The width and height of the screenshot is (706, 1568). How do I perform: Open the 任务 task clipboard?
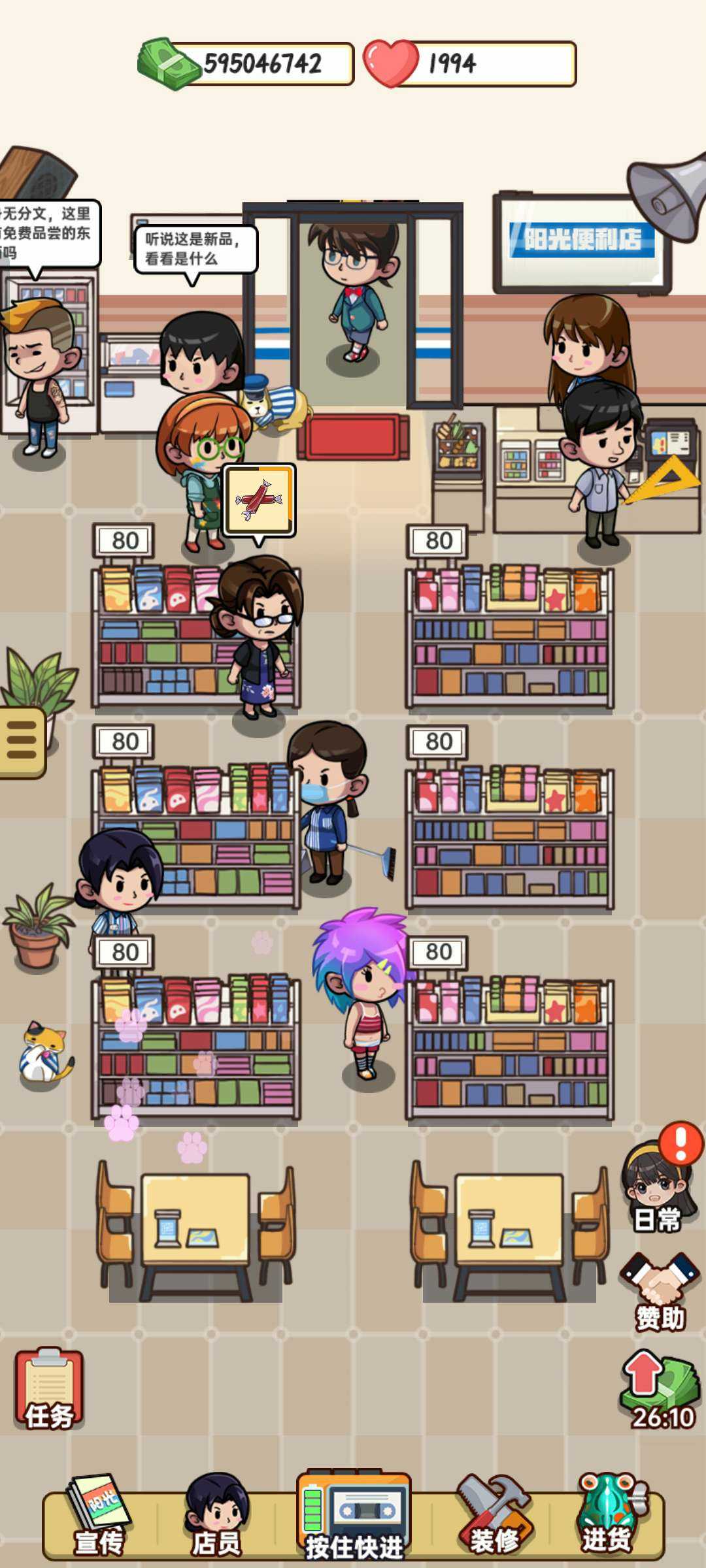(x=49, y=1390)
